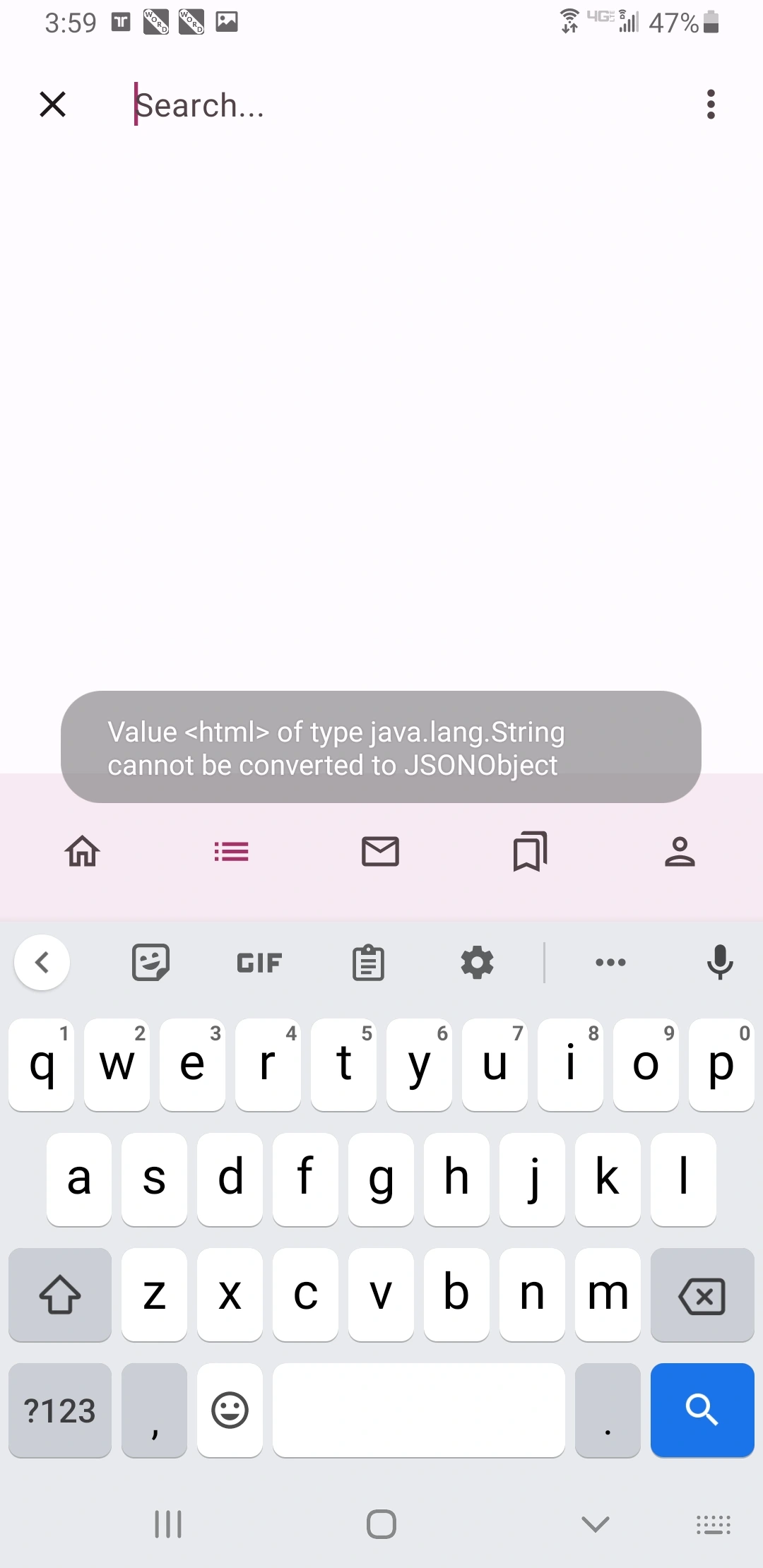Close the search with the X icon
This screenshot has height=1568, width=763.
coord(52,105)
